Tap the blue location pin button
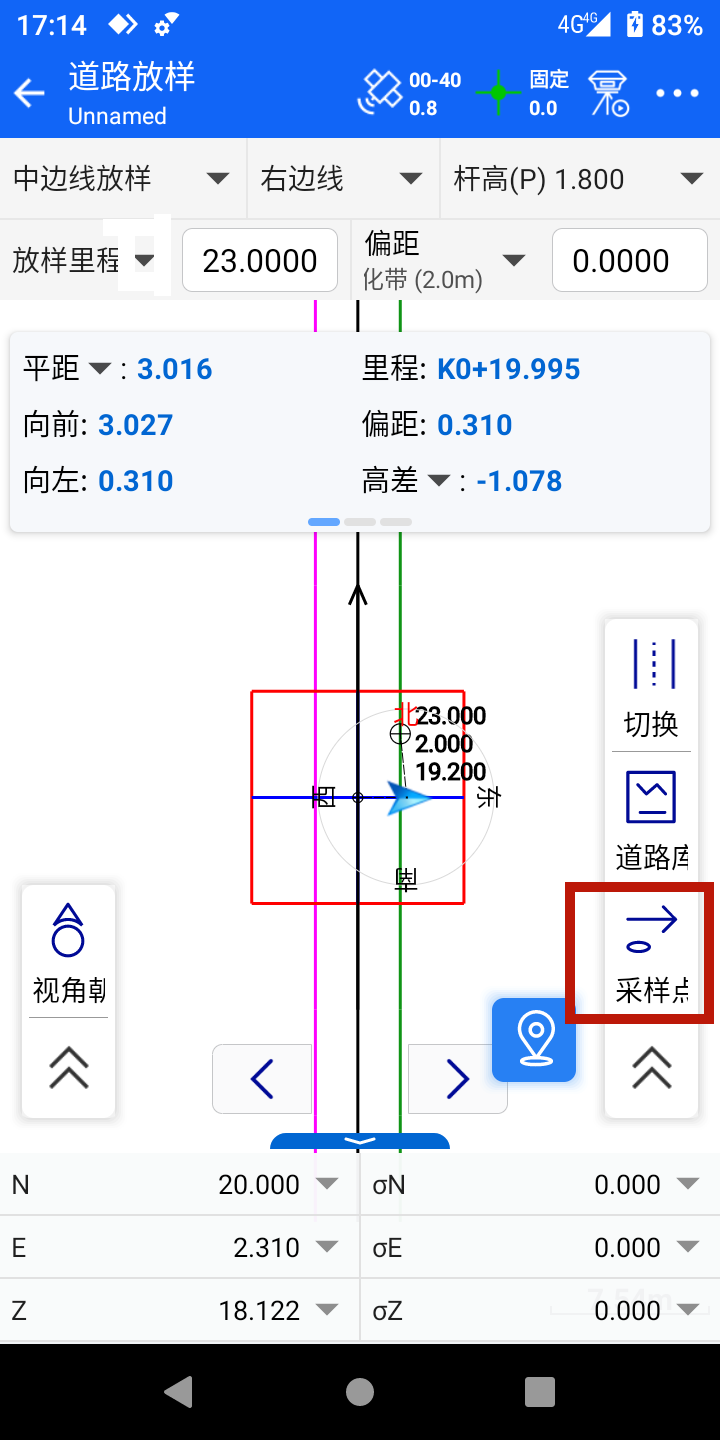 534,1039
